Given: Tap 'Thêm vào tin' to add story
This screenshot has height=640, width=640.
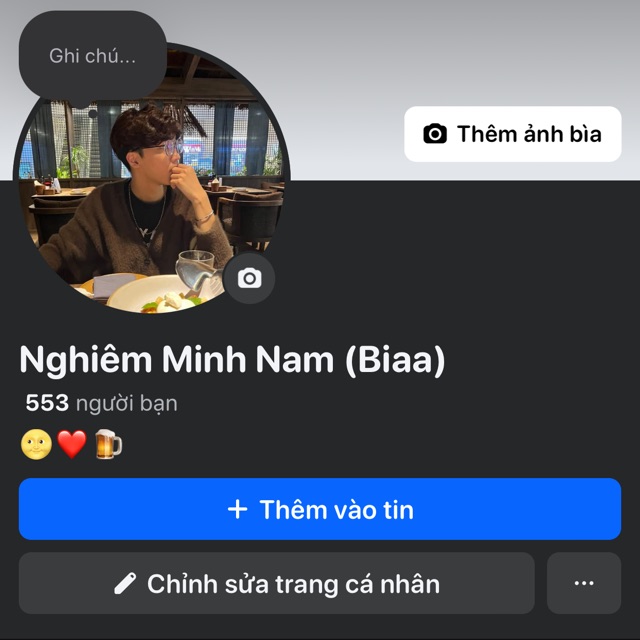Looking at the screenshot, I should [x=320, y=509].
